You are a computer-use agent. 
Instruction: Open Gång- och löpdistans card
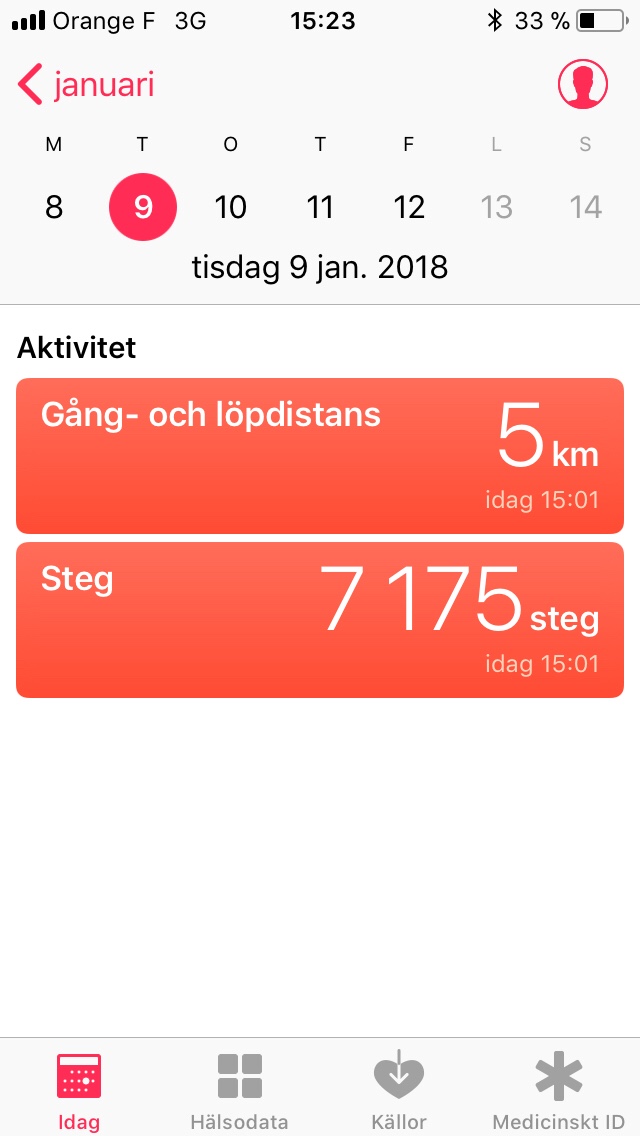pyautogui.click(x=320, y=455)
